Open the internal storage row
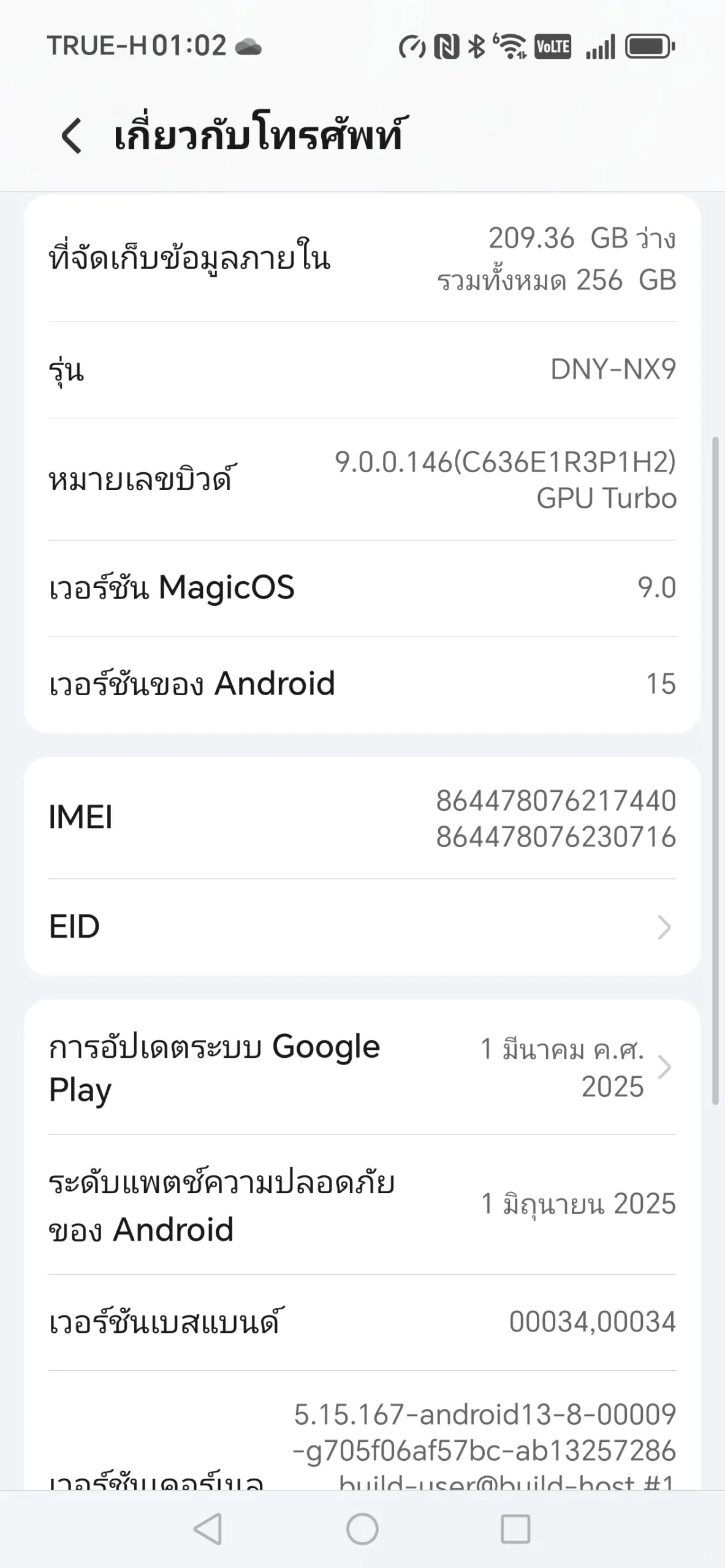This screenshot has width=725, height=1568. 362,258
